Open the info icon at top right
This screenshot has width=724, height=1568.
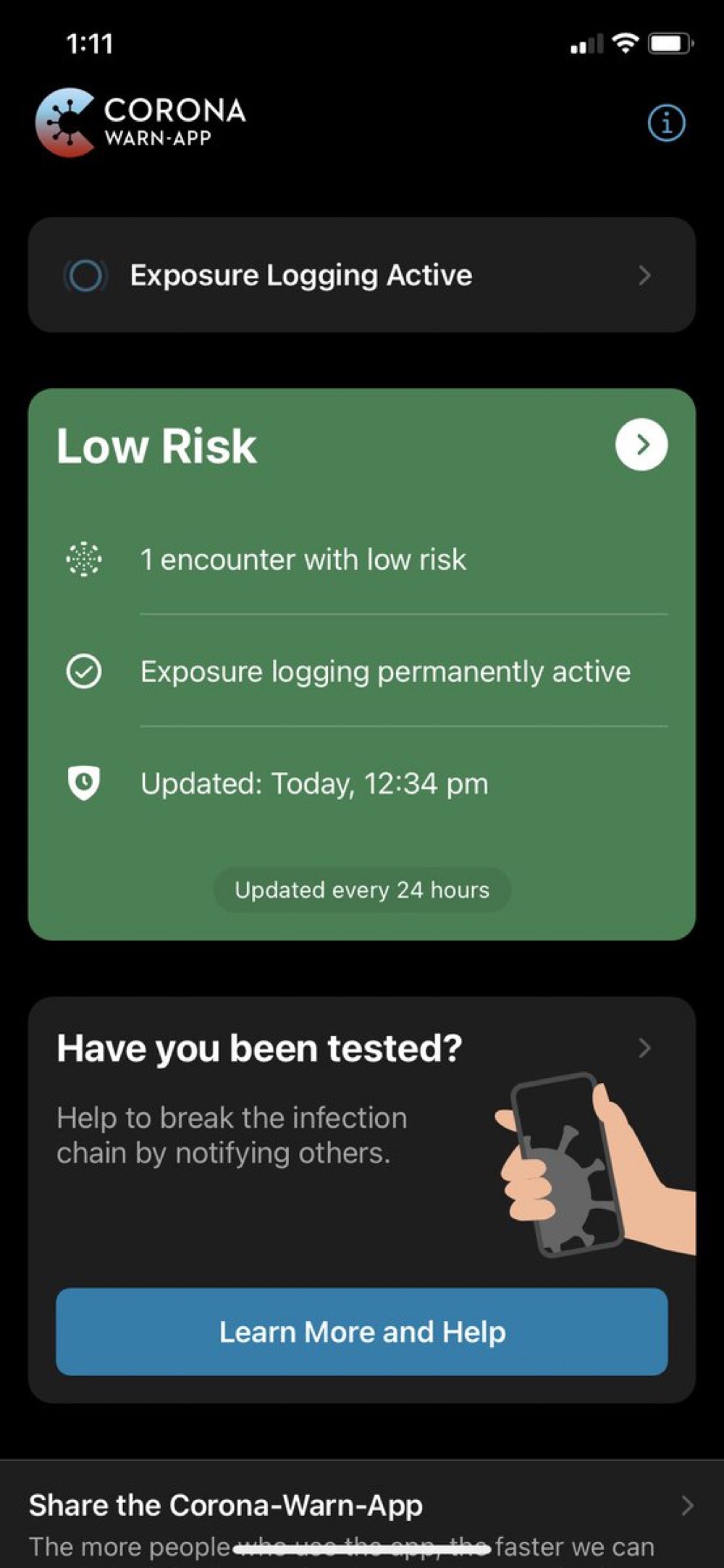(x=666, y=123)
